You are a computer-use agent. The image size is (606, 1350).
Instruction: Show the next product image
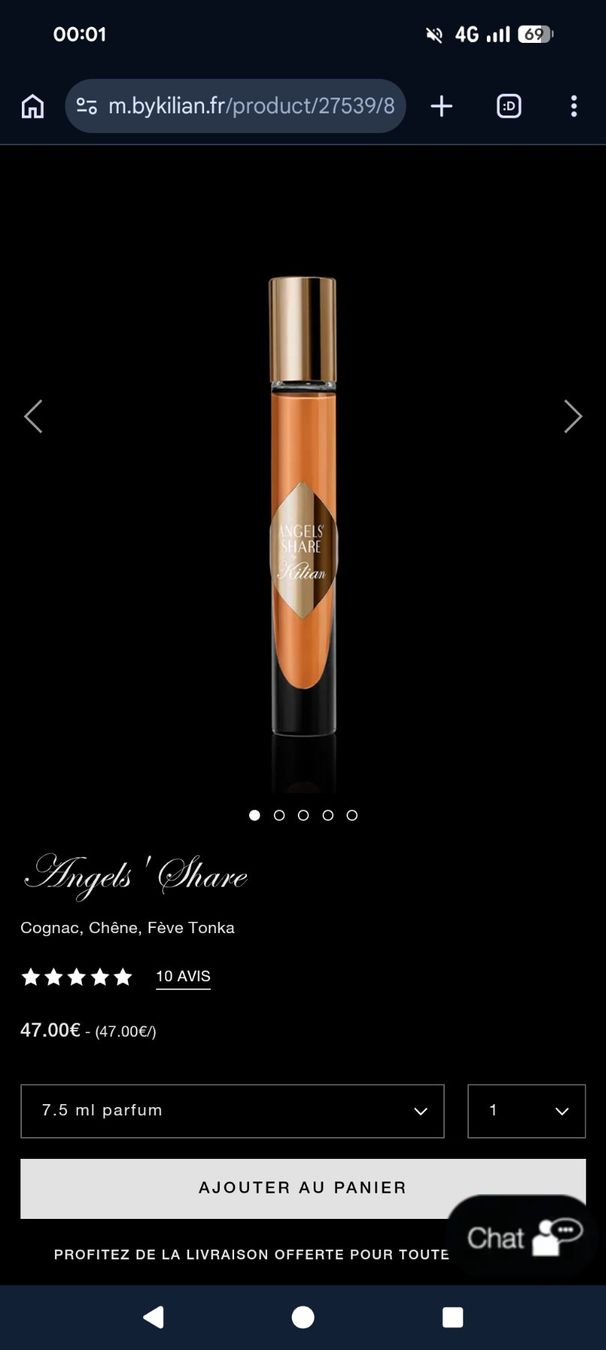coord(573,416)
